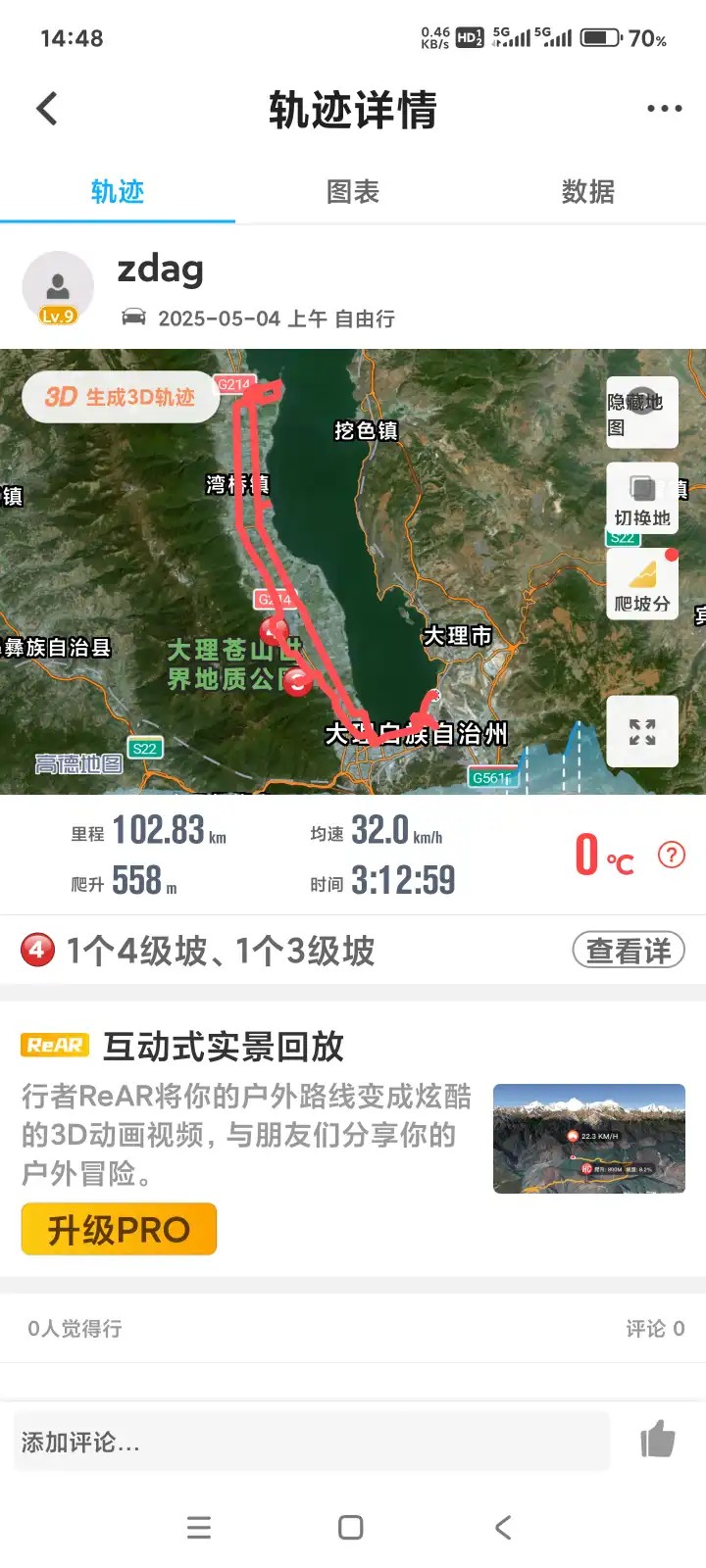Open zdag's profile avatar

(x=58, y=287)
